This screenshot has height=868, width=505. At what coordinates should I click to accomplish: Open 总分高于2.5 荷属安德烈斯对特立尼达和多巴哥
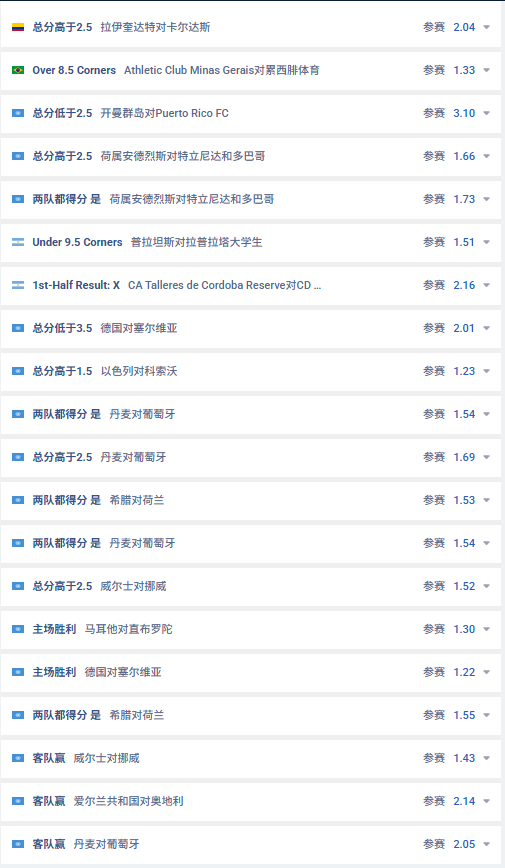click(x=251, y=156)
